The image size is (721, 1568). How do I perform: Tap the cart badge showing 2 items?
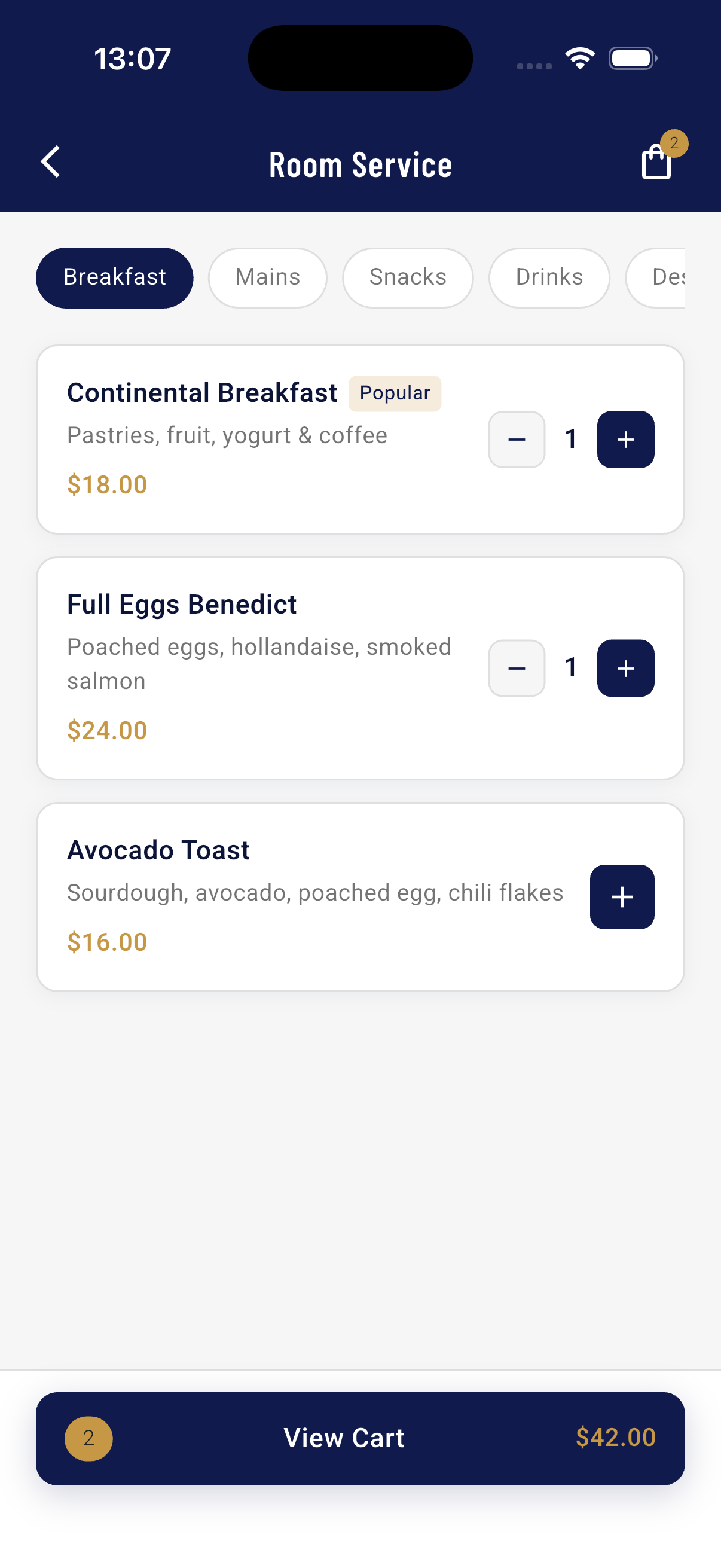click(674, 143)
